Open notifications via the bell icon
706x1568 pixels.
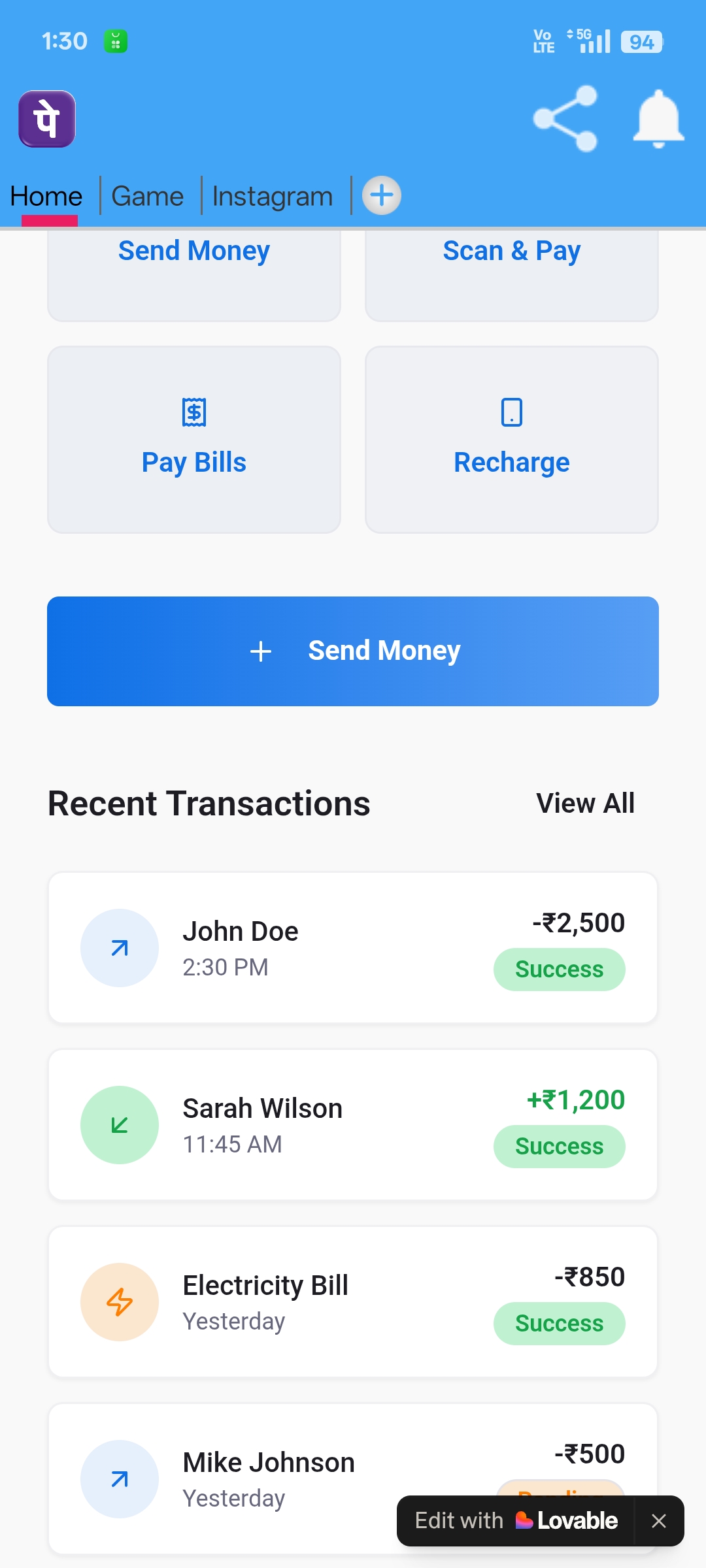[658, 119]
